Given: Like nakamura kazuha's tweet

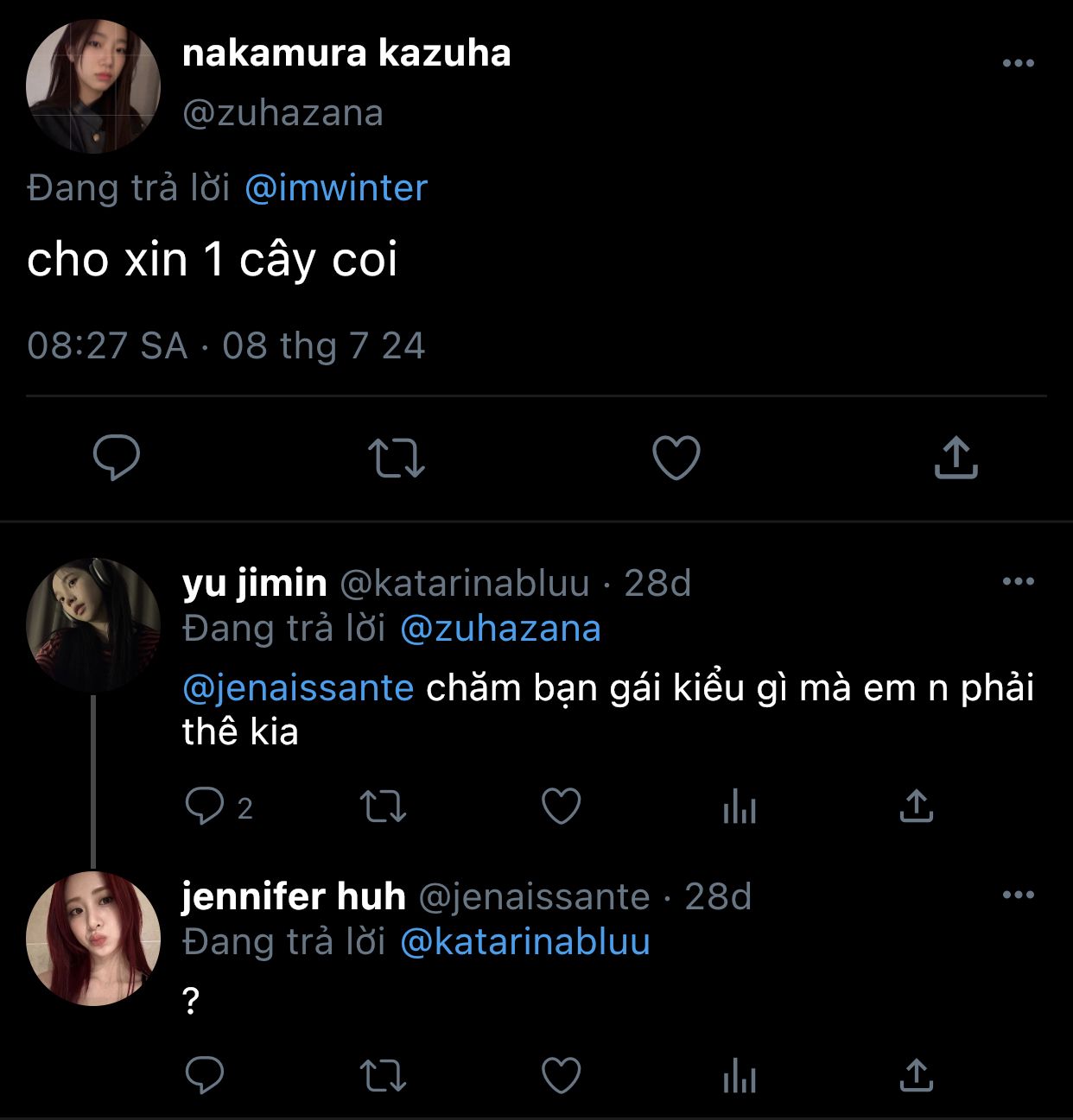Looking at the screenshot, I should 676,458.
